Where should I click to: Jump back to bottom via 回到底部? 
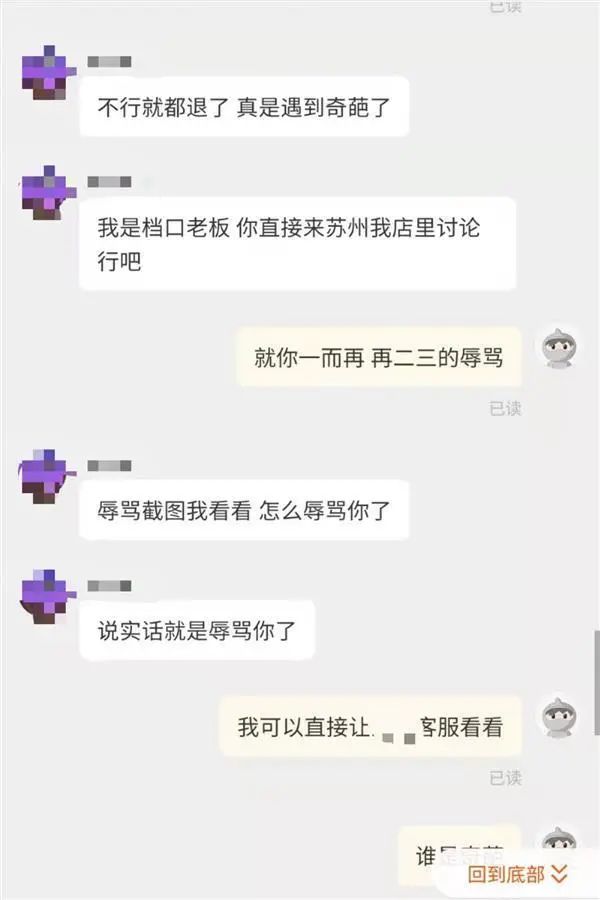point(517,874)
